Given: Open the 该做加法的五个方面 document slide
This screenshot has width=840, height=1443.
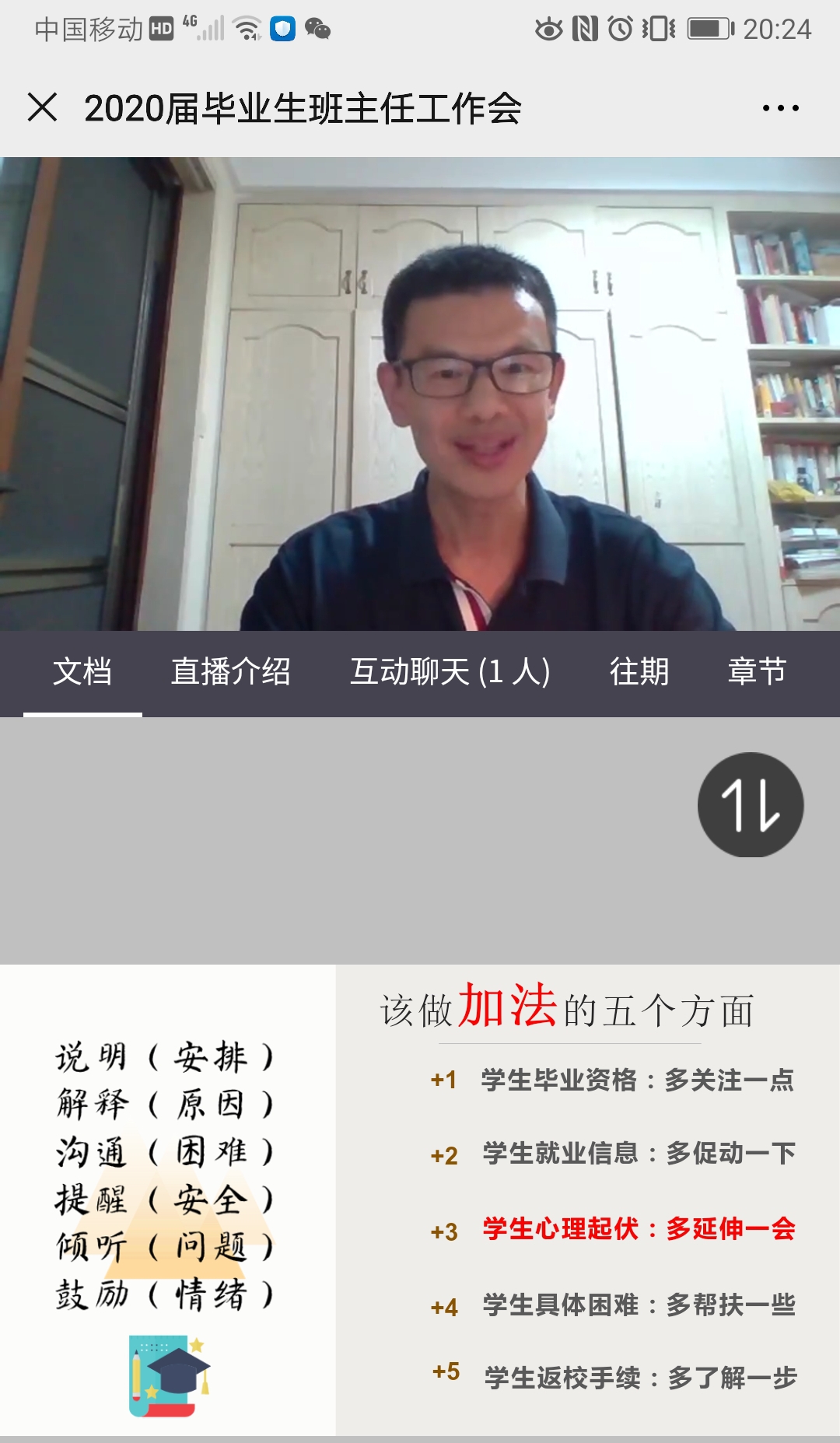Looking at the screenshot, I should pos(420,1200).
